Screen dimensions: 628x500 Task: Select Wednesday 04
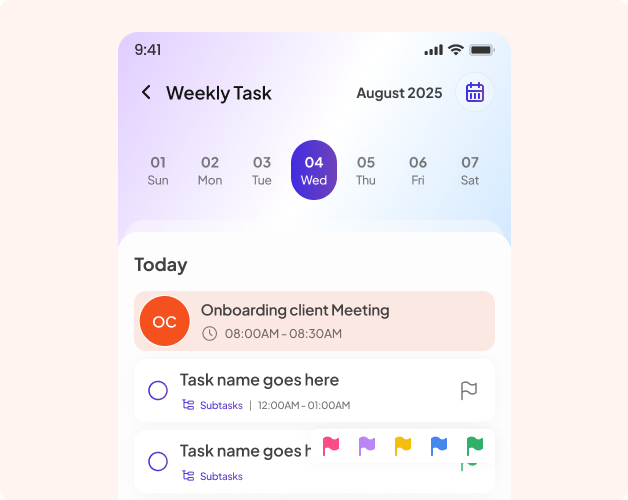(314, 170)
